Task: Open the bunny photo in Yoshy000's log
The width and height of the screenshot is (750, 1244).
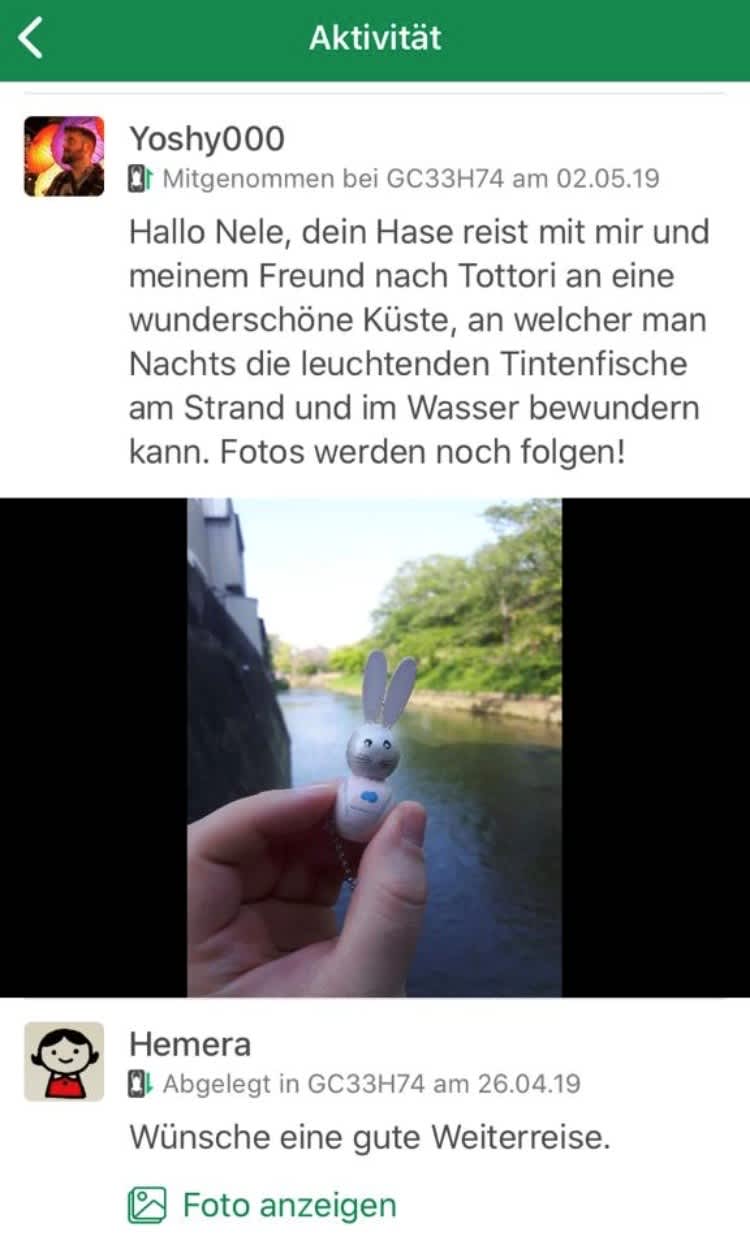Action: pos(374,747)
